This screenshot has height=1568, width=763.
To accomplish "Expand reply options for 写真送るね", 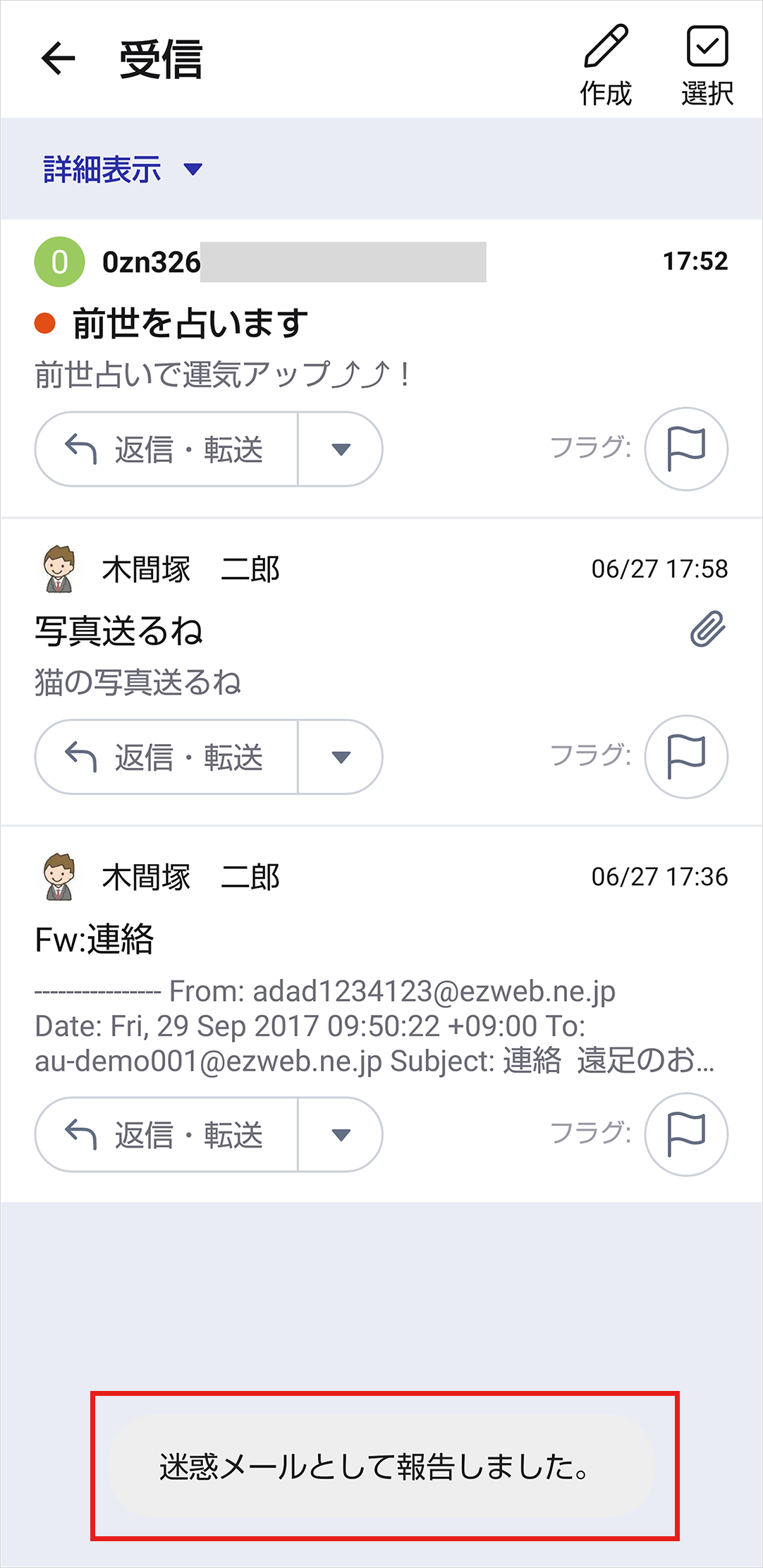I will (341, 757).
